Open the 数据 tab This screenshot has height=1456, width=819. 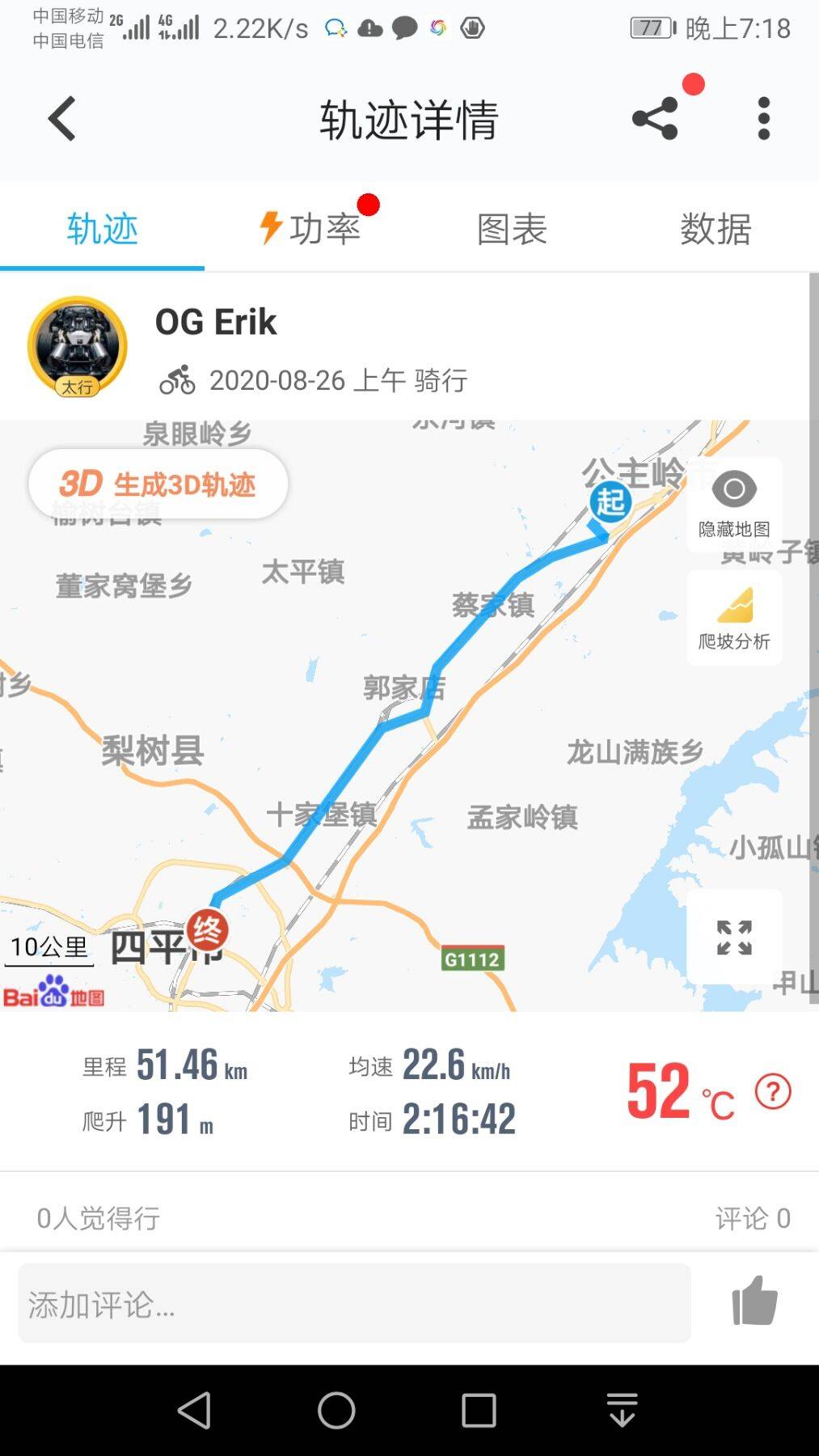716,229
